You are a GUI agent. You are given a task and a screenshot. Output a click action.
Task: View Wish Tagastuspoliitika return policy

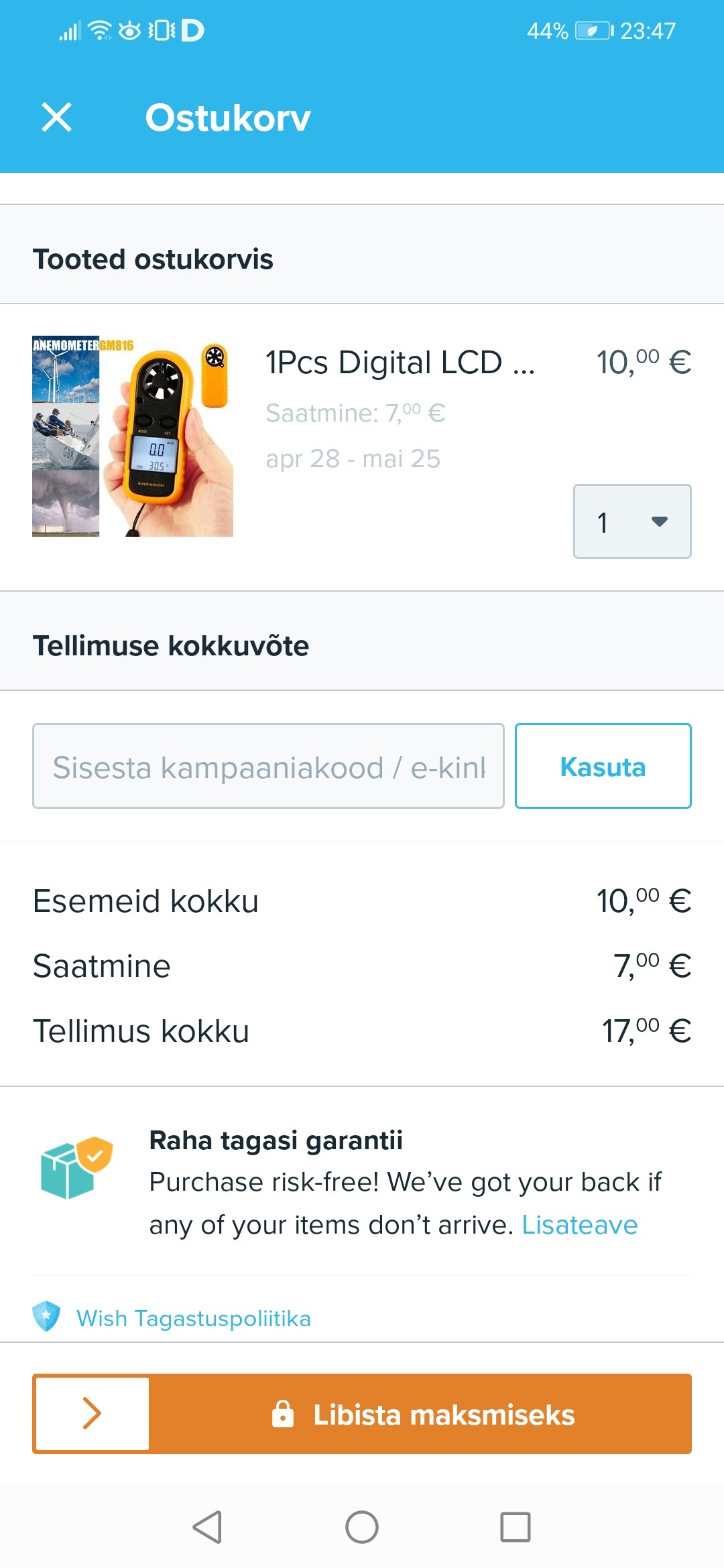(x=193, y=1318)
